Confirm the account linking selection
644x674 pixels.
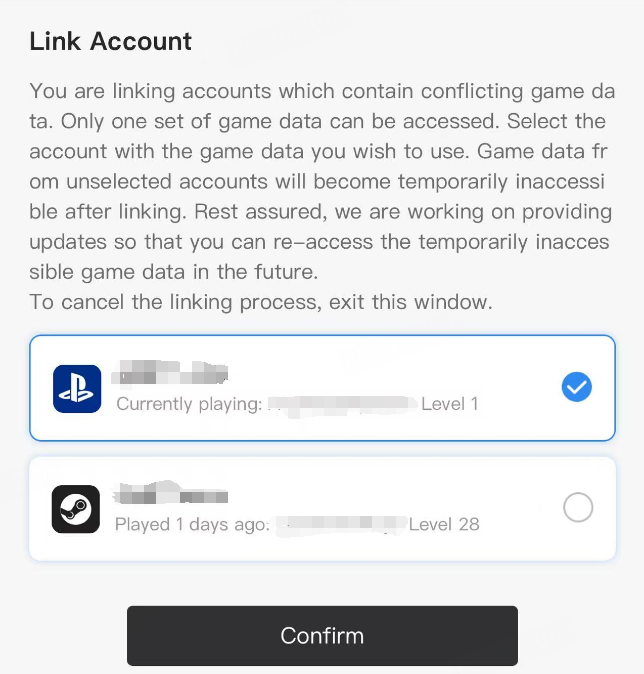[x=322, y=636]
